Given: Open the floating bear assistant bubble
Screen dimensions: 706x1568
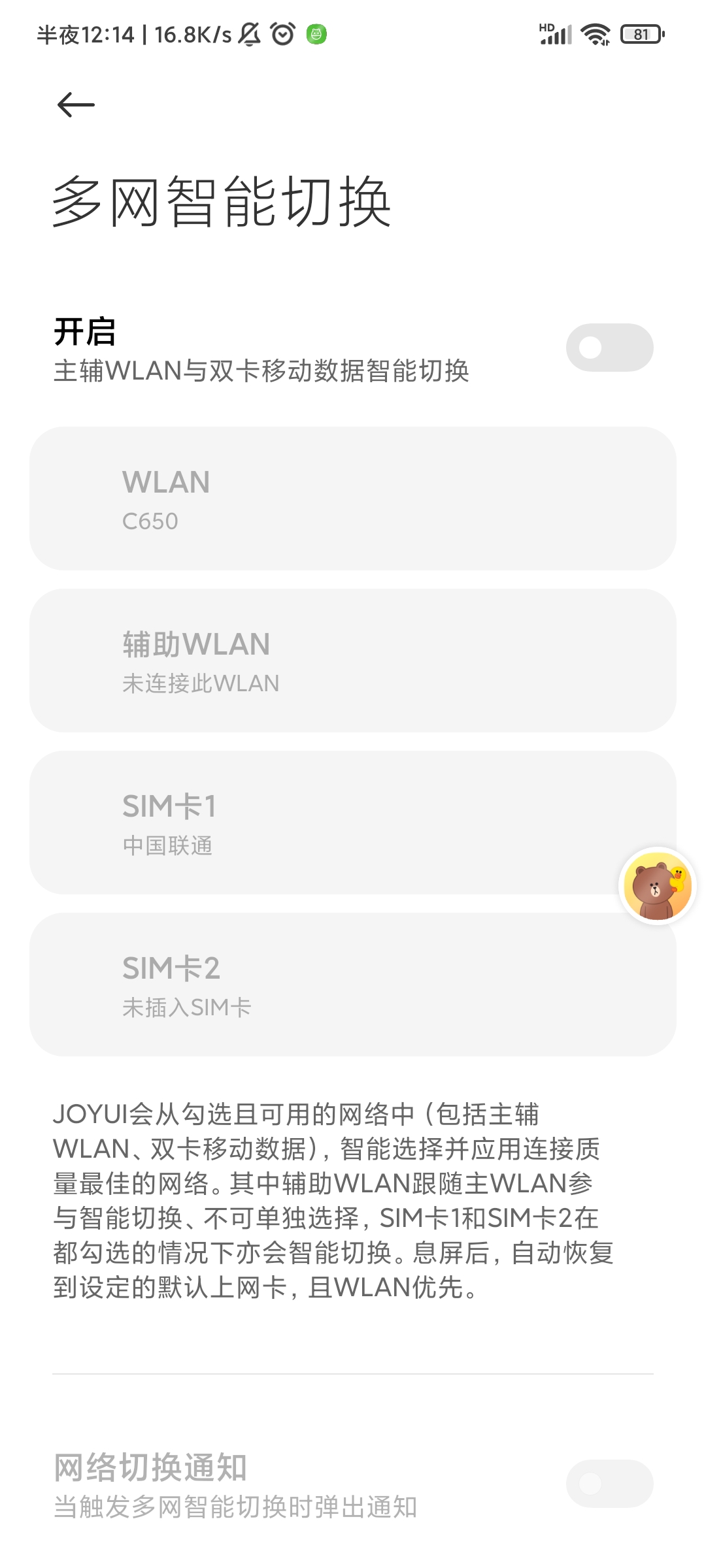Looking at the screenshot, I should (657, 886).
